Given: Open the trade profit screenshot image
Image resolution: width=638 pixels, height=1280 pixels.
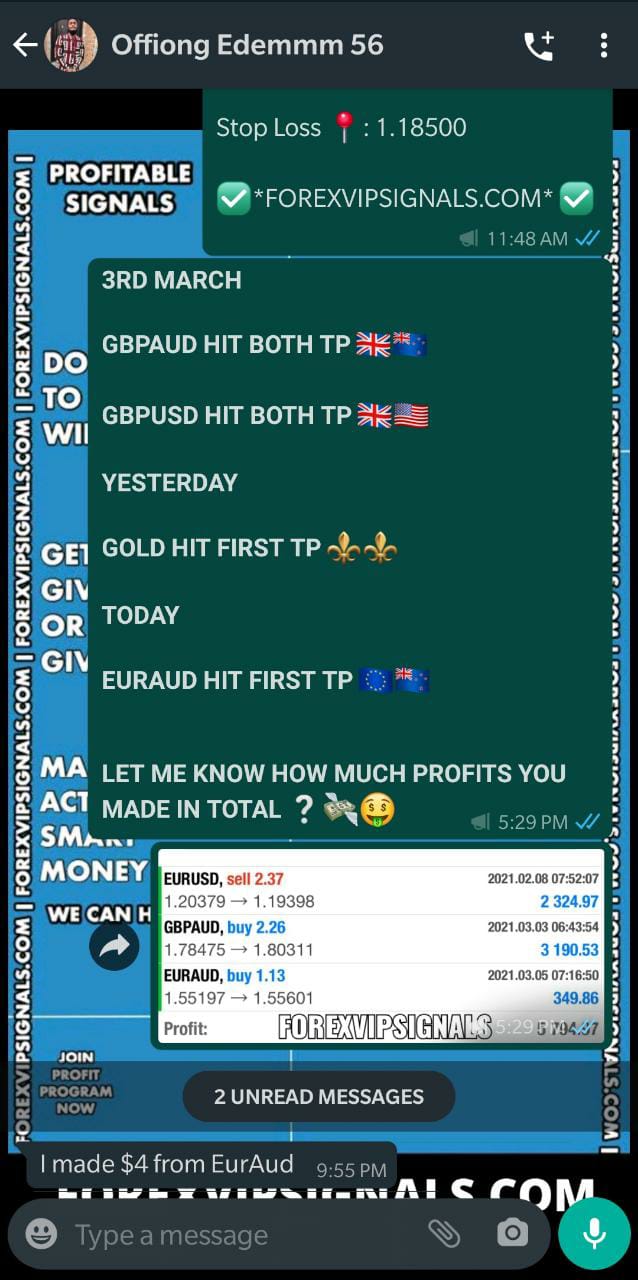Looking at the screenshot, I should point(380,945).
